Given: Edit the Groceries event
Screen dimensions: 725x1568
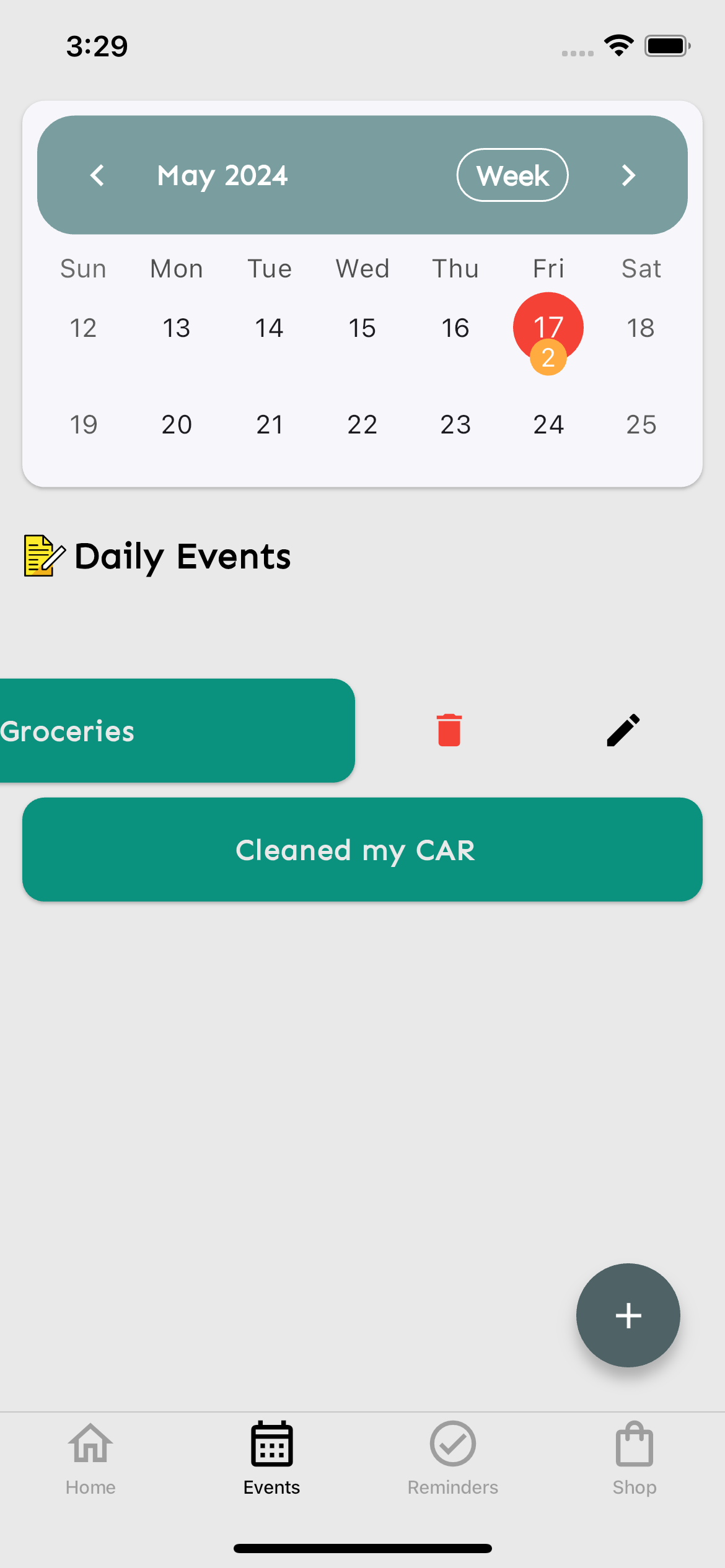Looking at the screenshot, I should (623, 730).
